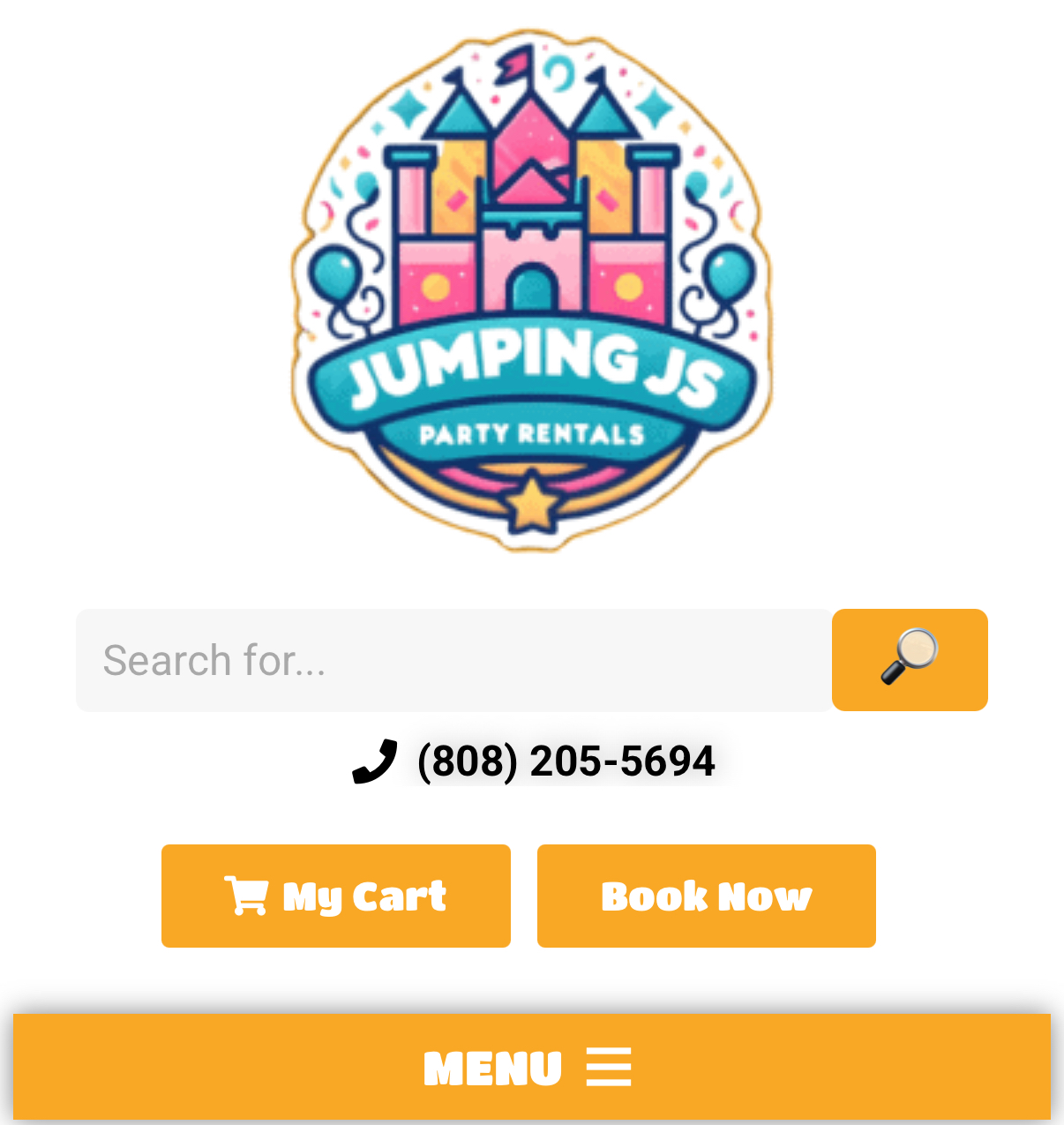Open My Cart
This screenshot has width=1064, height=1125.
pos(336,896)
